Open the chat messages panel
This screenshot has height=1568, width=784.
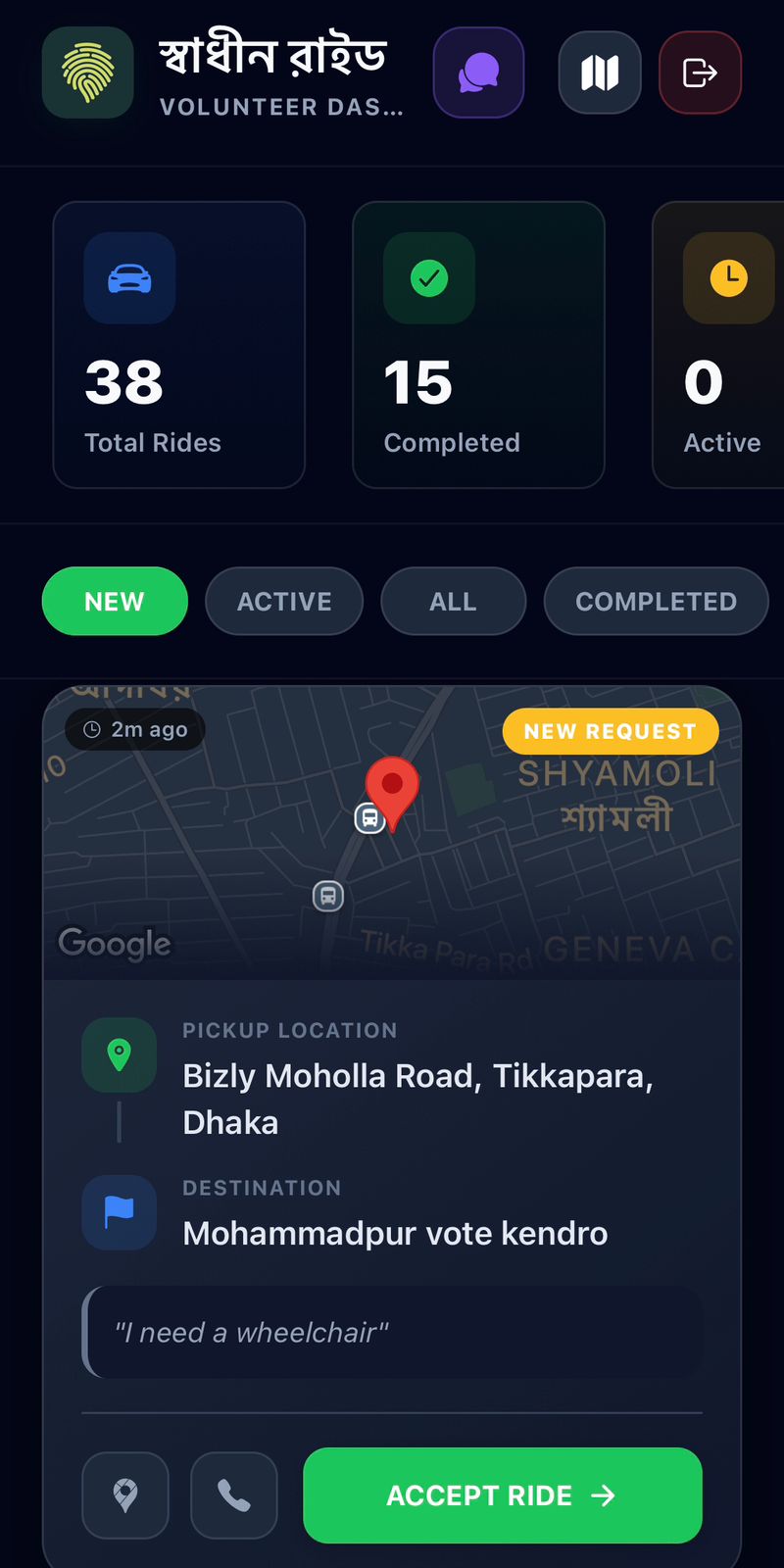point(478,73)
